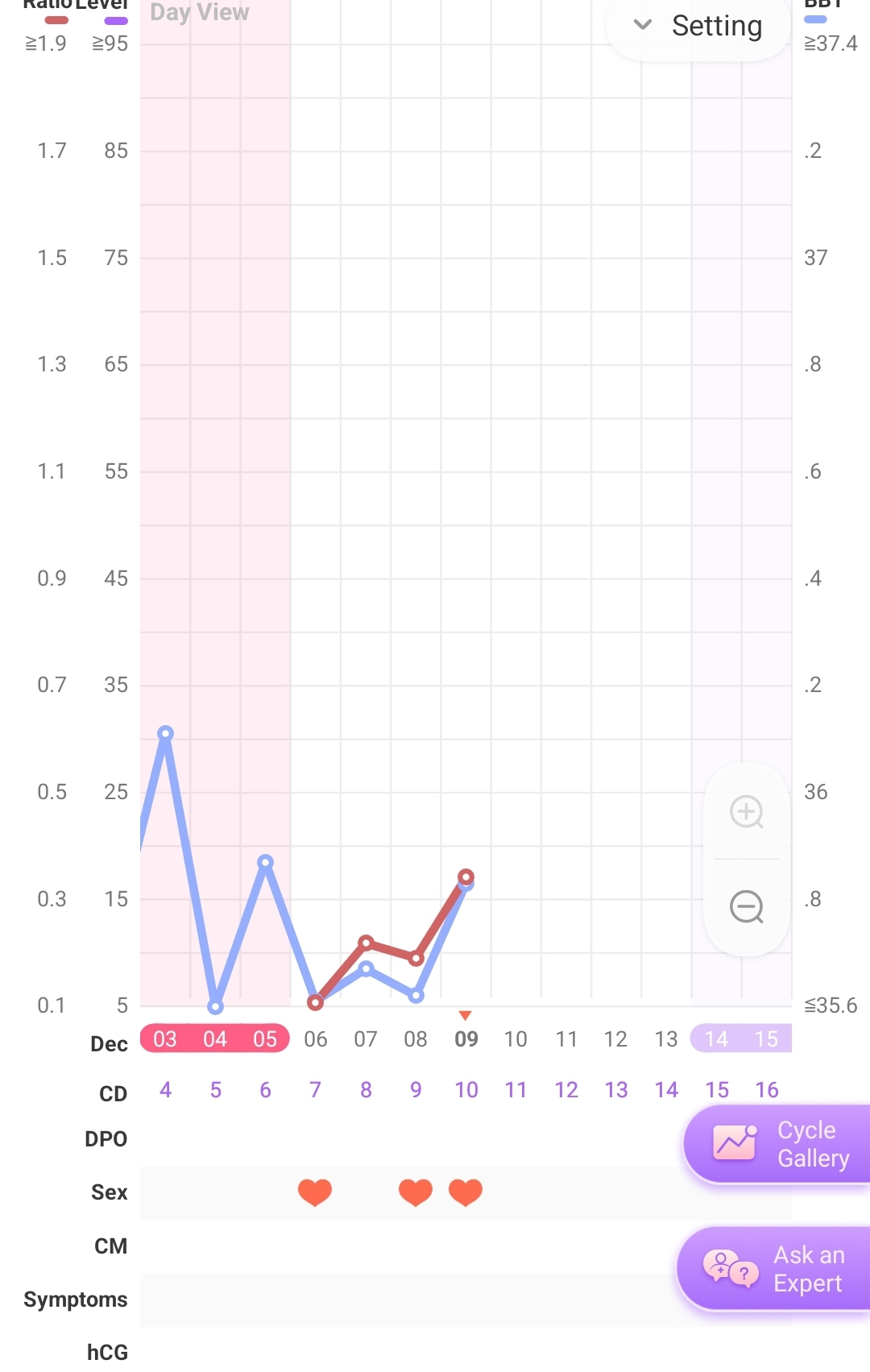The width and height of the screenshot is (870, 1372).
Task: Open Cycle Gallery
Action: (778, 1144)
